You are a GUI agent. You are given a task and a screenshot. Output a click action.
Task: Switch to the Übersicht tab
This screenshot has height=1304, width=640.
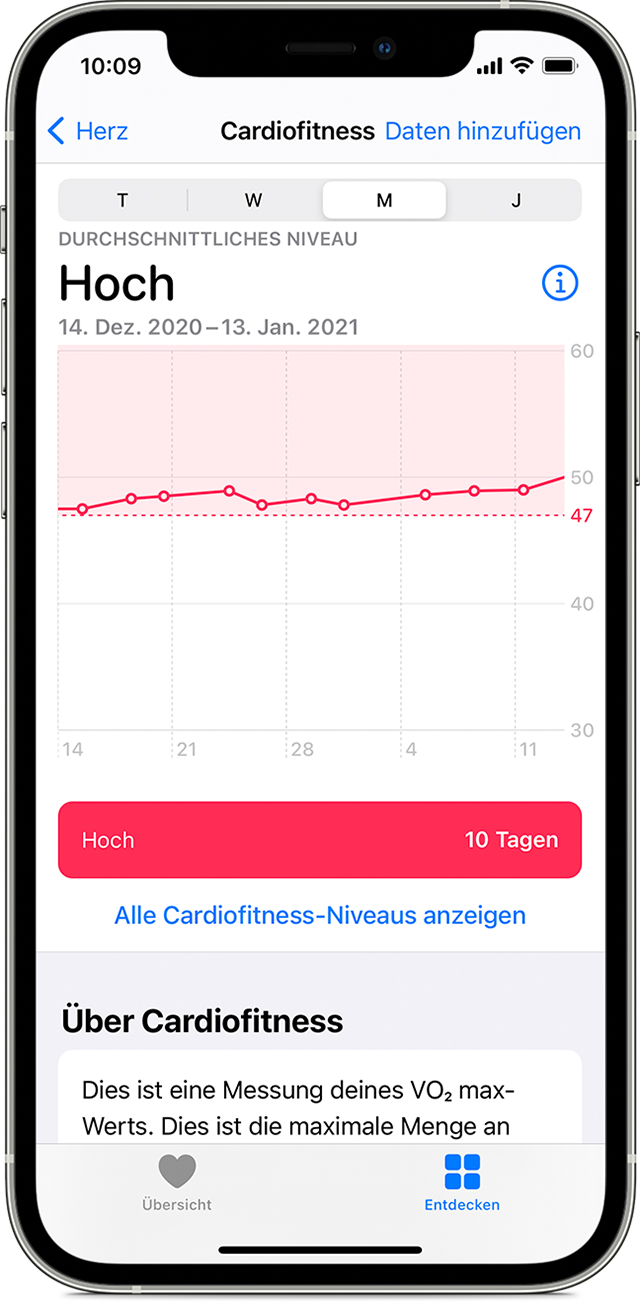[x=177, y=1182]
